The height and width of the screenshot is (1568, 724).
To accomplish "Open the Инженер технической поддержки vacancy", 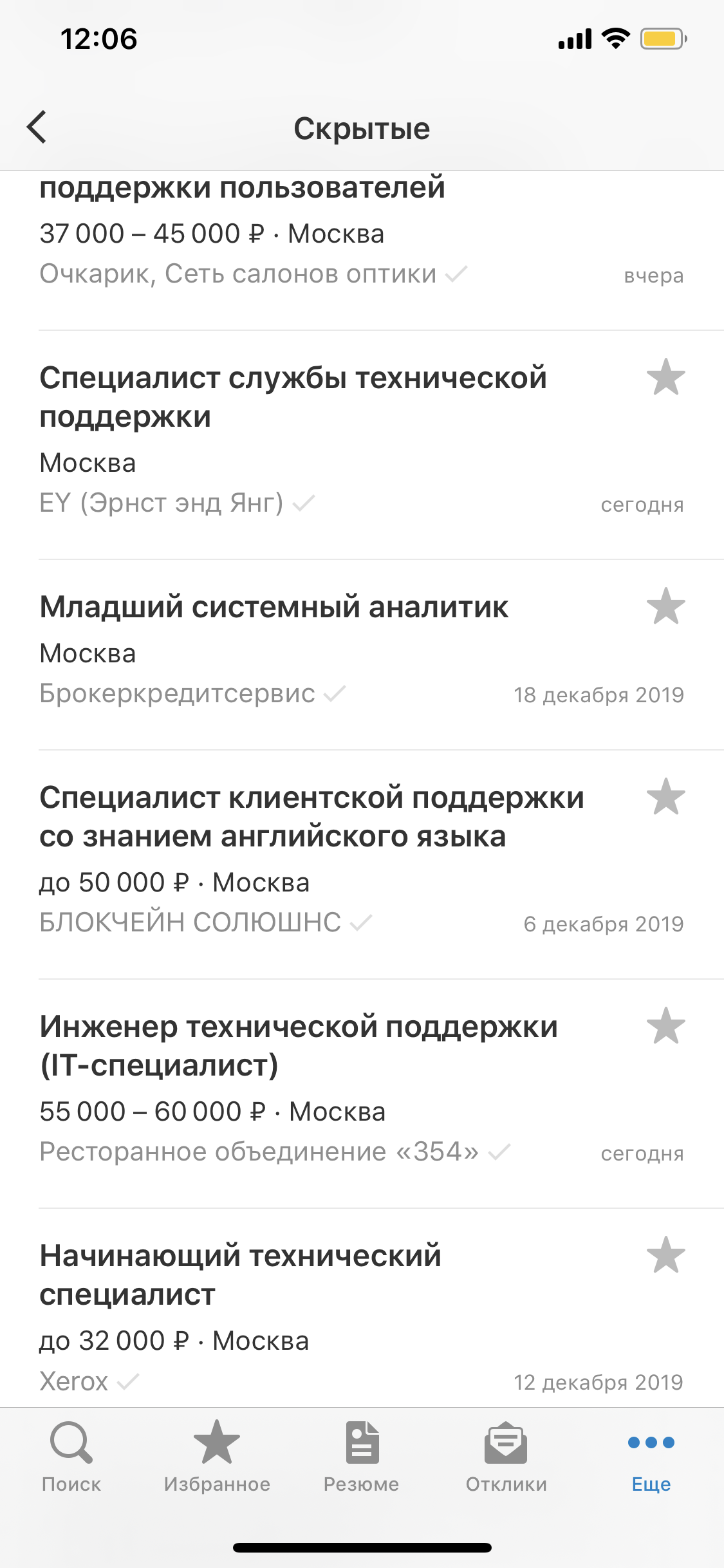I will 299,1046.
